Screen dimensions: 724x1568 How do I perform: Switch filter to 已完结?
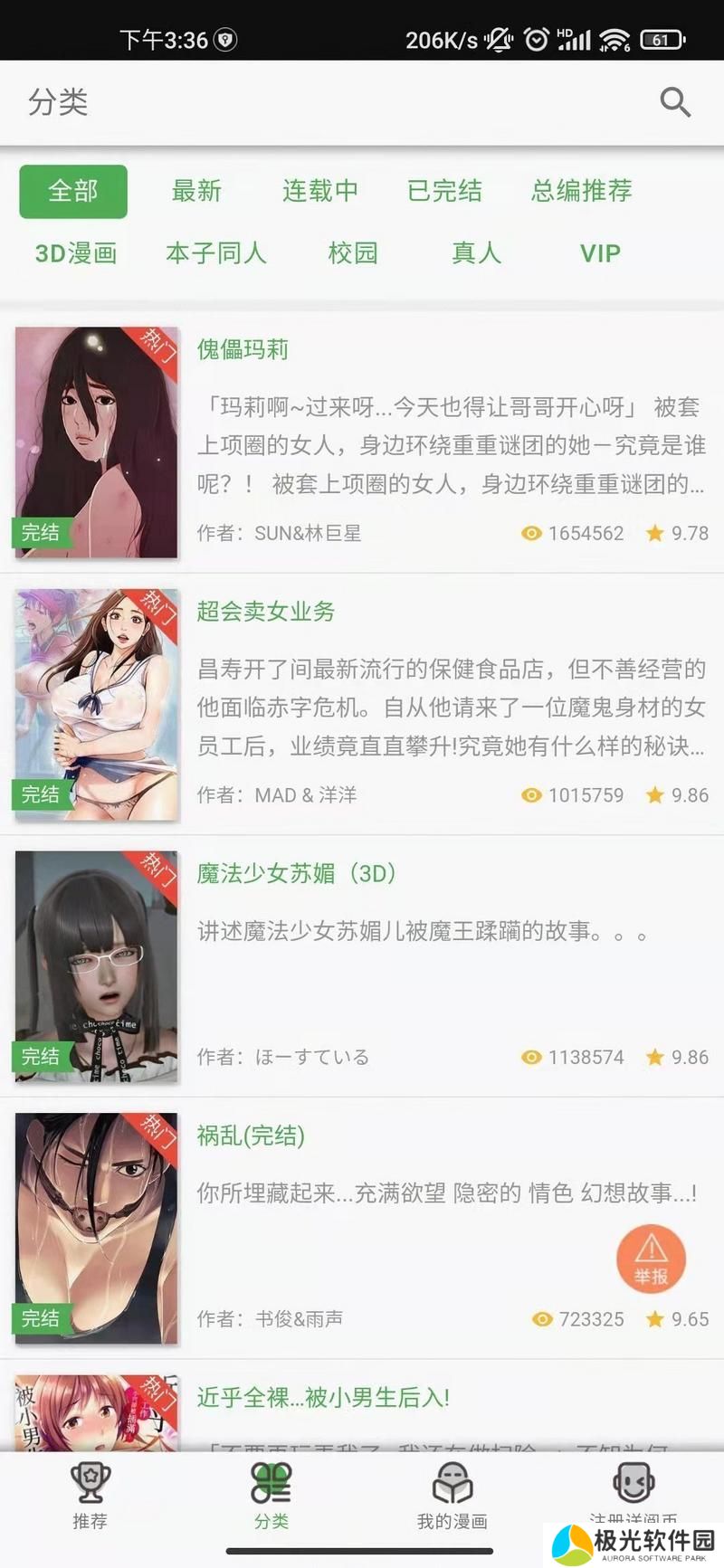click(444, 191)
